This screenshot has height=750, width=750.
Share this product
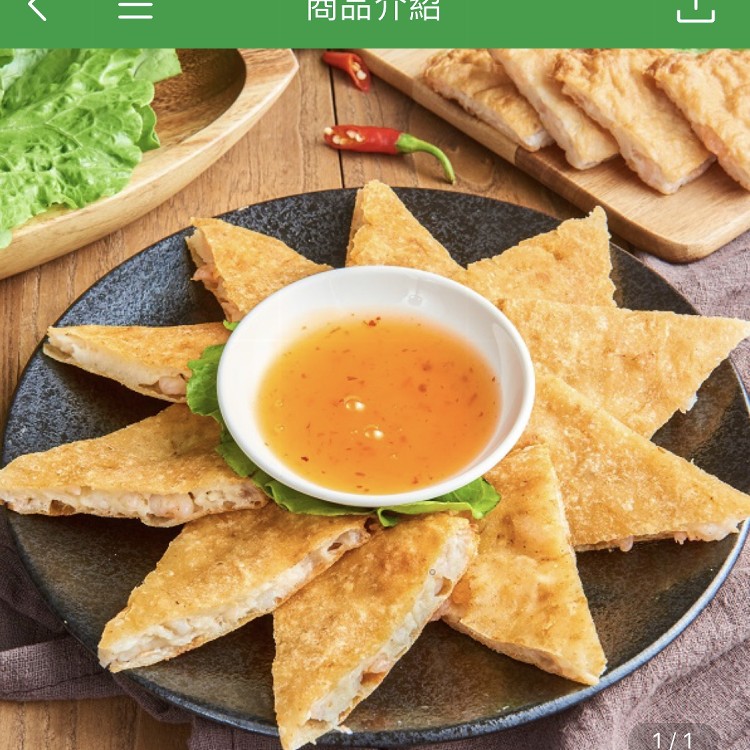[x=696, y=9]
